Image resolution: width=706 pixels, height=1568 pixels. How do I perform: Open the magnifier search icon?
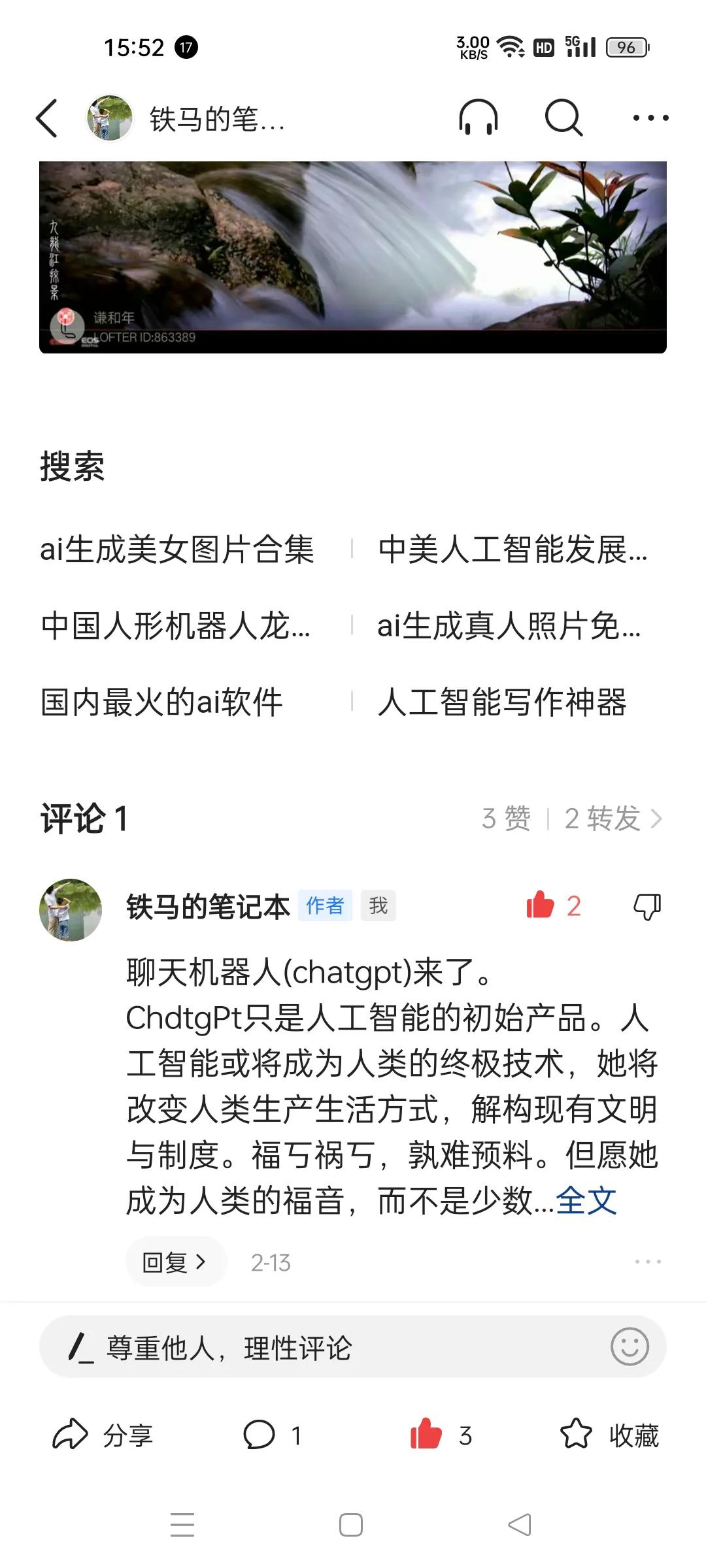pos(563,118)
